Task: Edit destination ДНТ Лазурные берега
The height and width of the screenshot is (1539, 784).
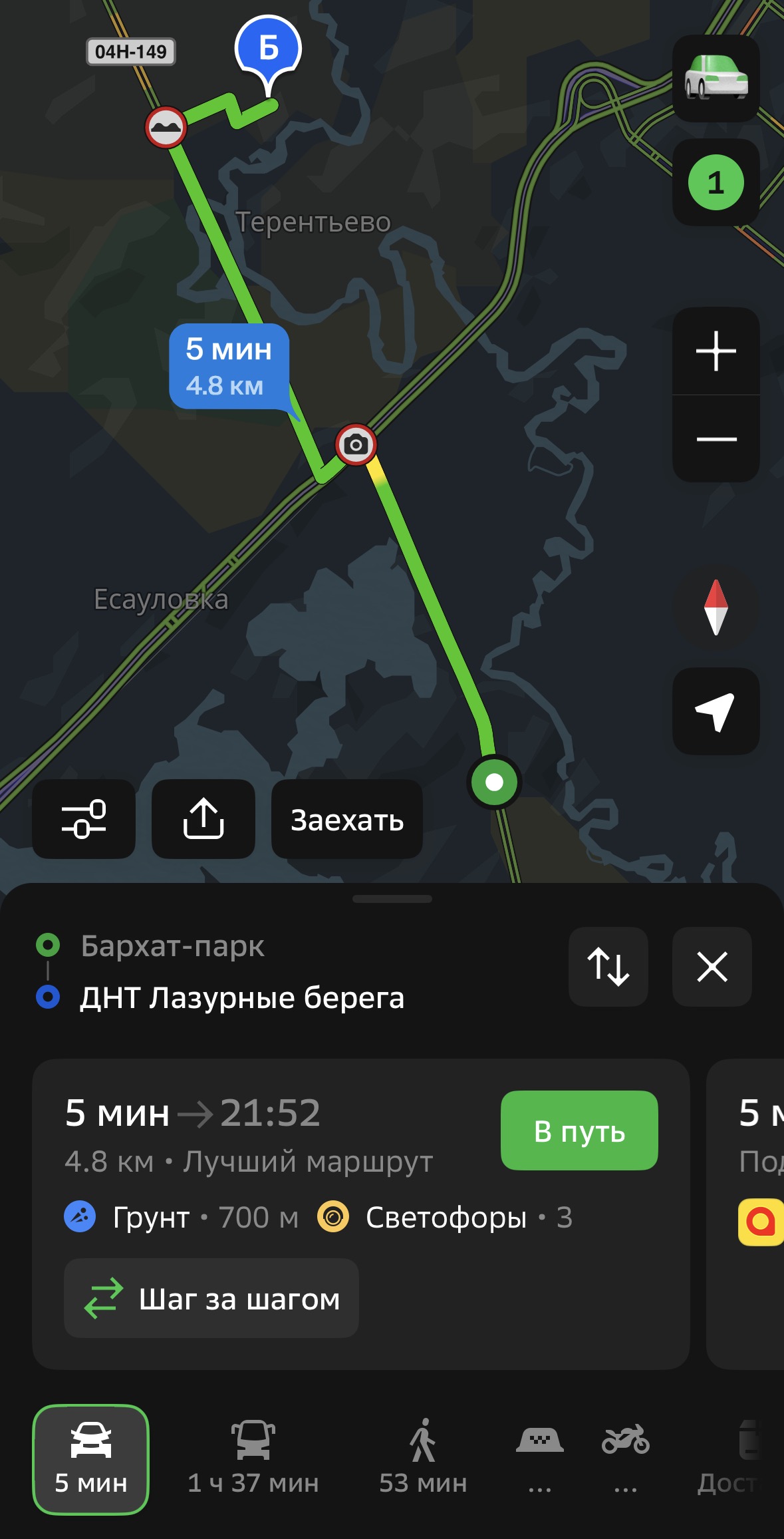Action: point(242,997)
